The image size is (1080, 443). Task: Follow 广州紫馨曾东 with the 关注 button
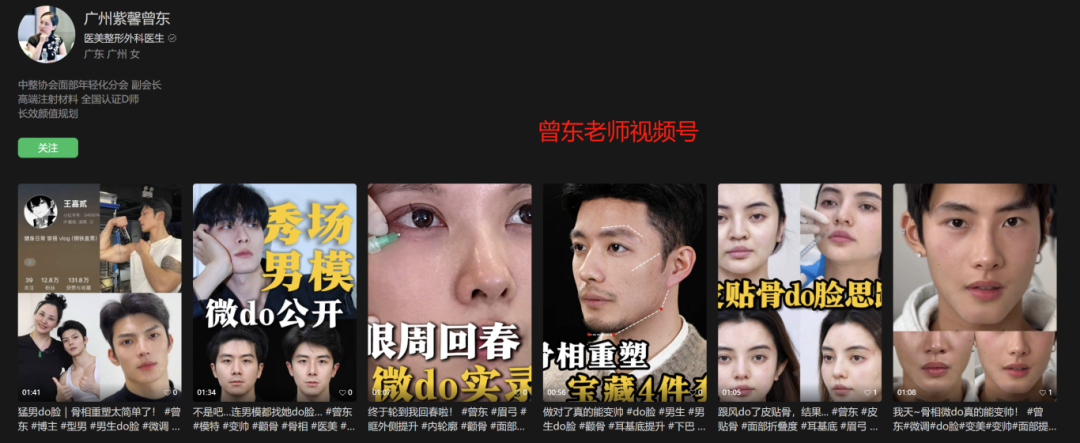[47, 148]
